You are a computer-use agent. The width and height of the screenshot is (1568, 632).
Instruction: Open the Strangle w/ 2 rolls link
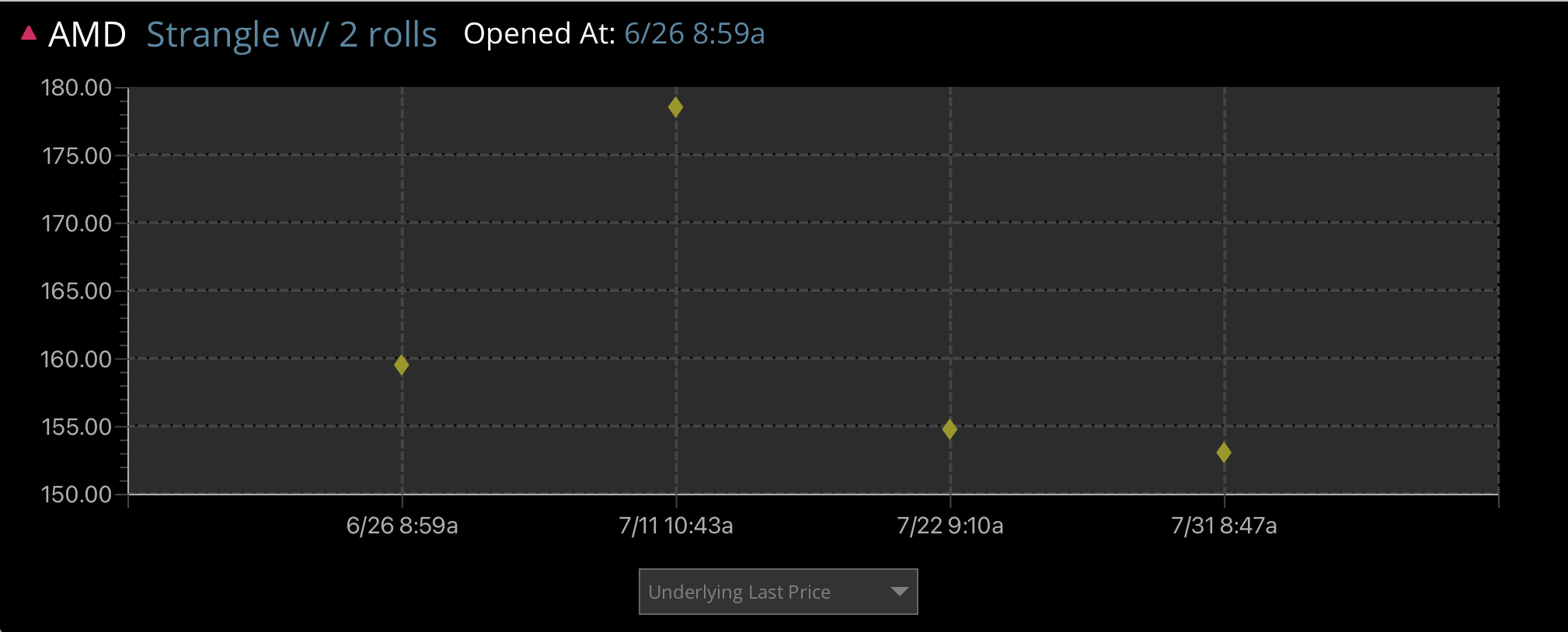pyautogui.click(x=291, y=34)
